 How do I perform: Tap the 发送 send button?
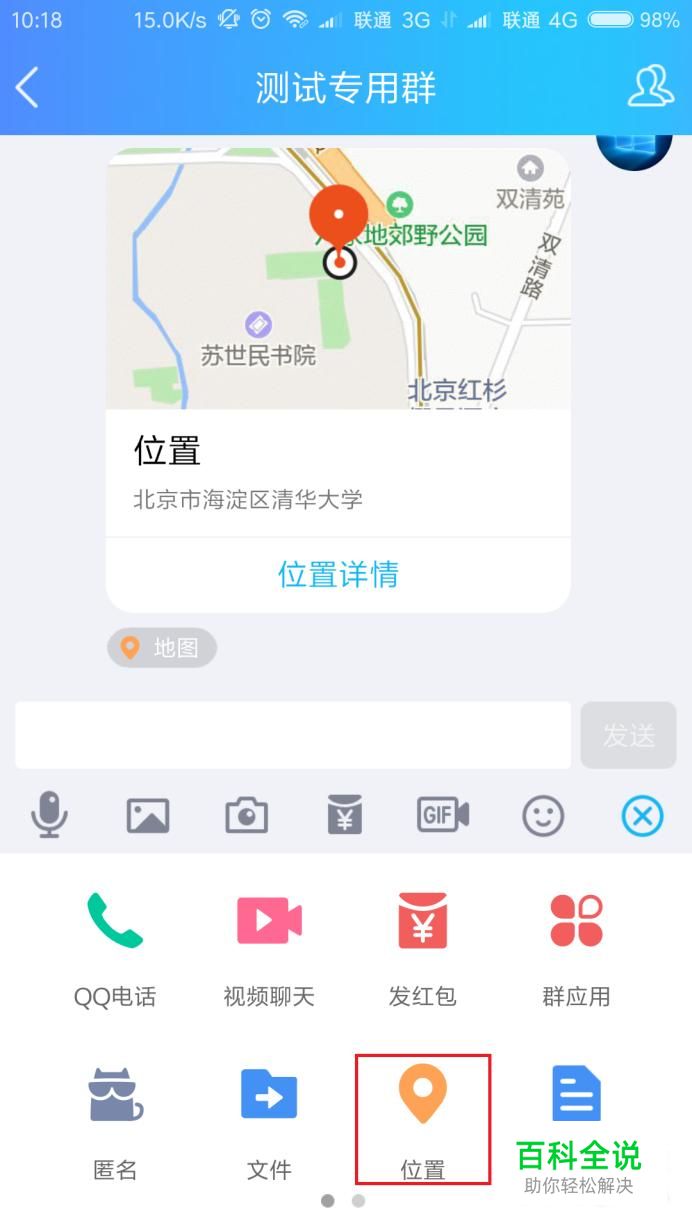click(629, 735)
